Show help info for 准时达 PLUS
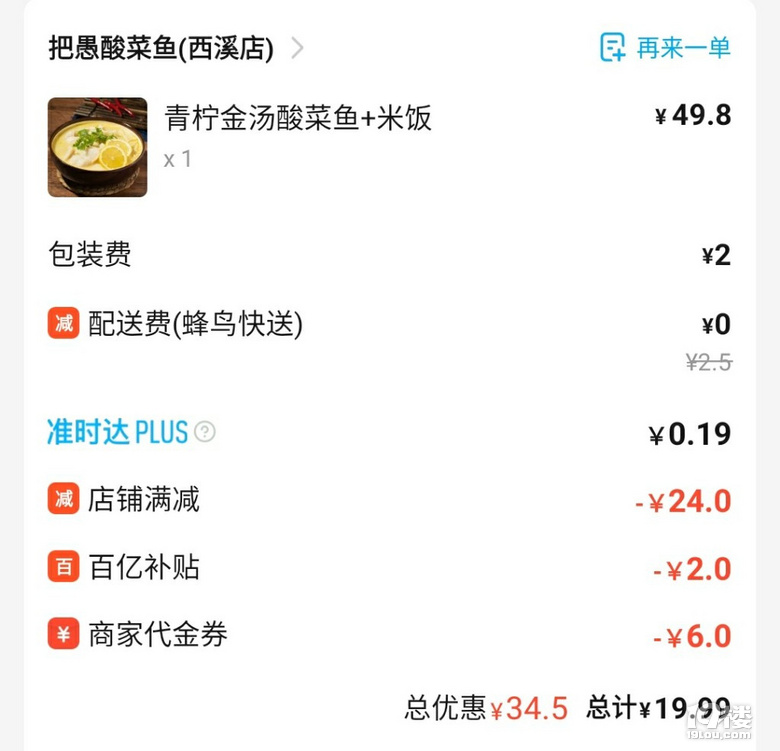Screen dimensions: 780x751 pos(205,432)
